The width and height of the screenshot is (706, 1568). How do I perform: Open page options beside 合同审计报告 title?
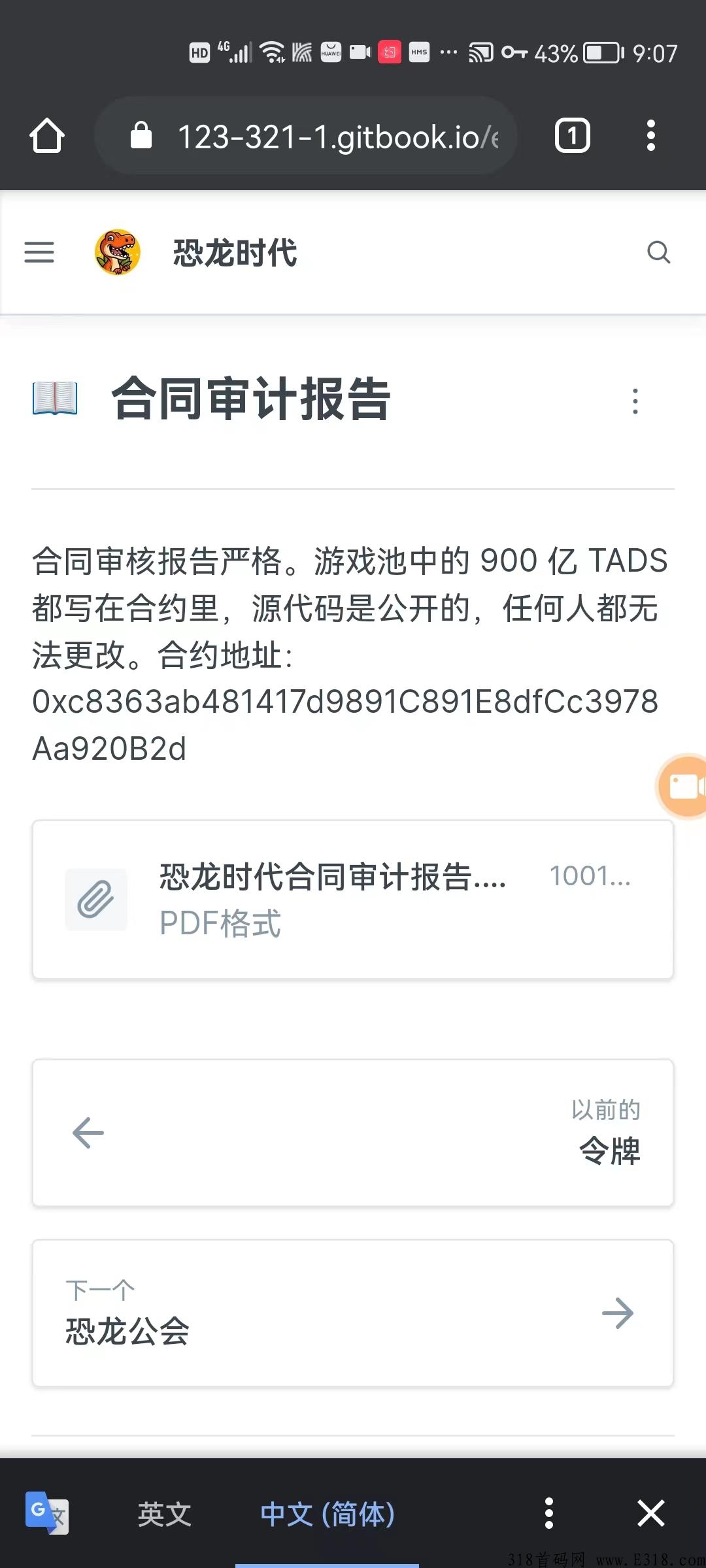(635, 400)
